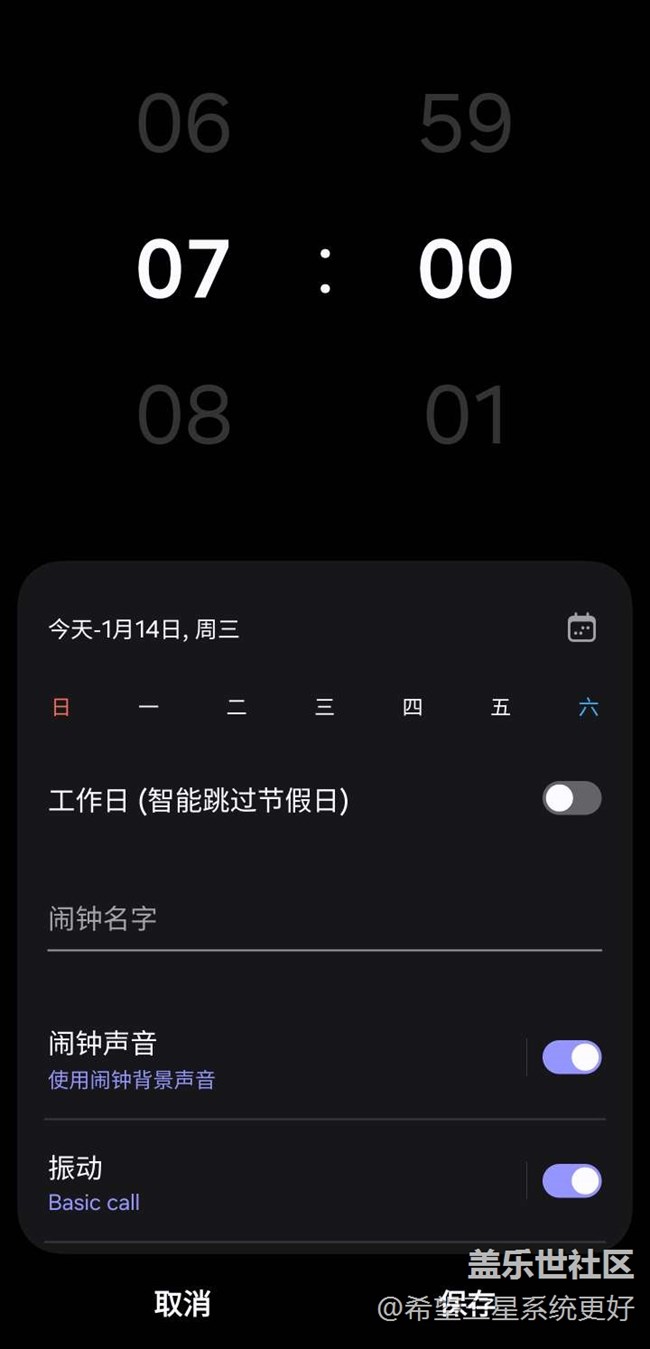This screenshot has height=1349, width=650.
Task: Tap 取消 to discard the alarm
Action: click(182, 1303)
